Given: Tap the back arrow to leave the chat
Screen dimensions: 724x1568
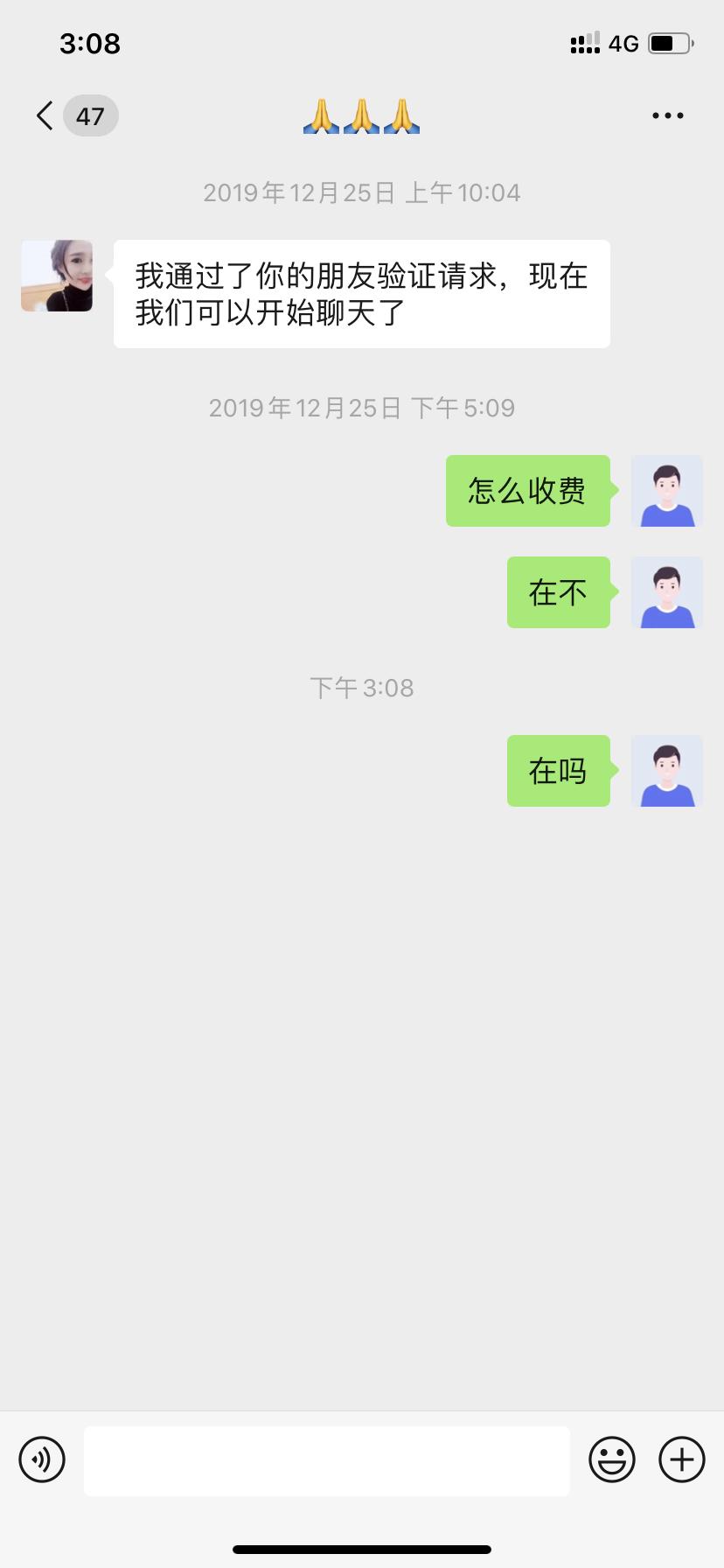Looking at the screenshot, I should click(x=42, y=115).
